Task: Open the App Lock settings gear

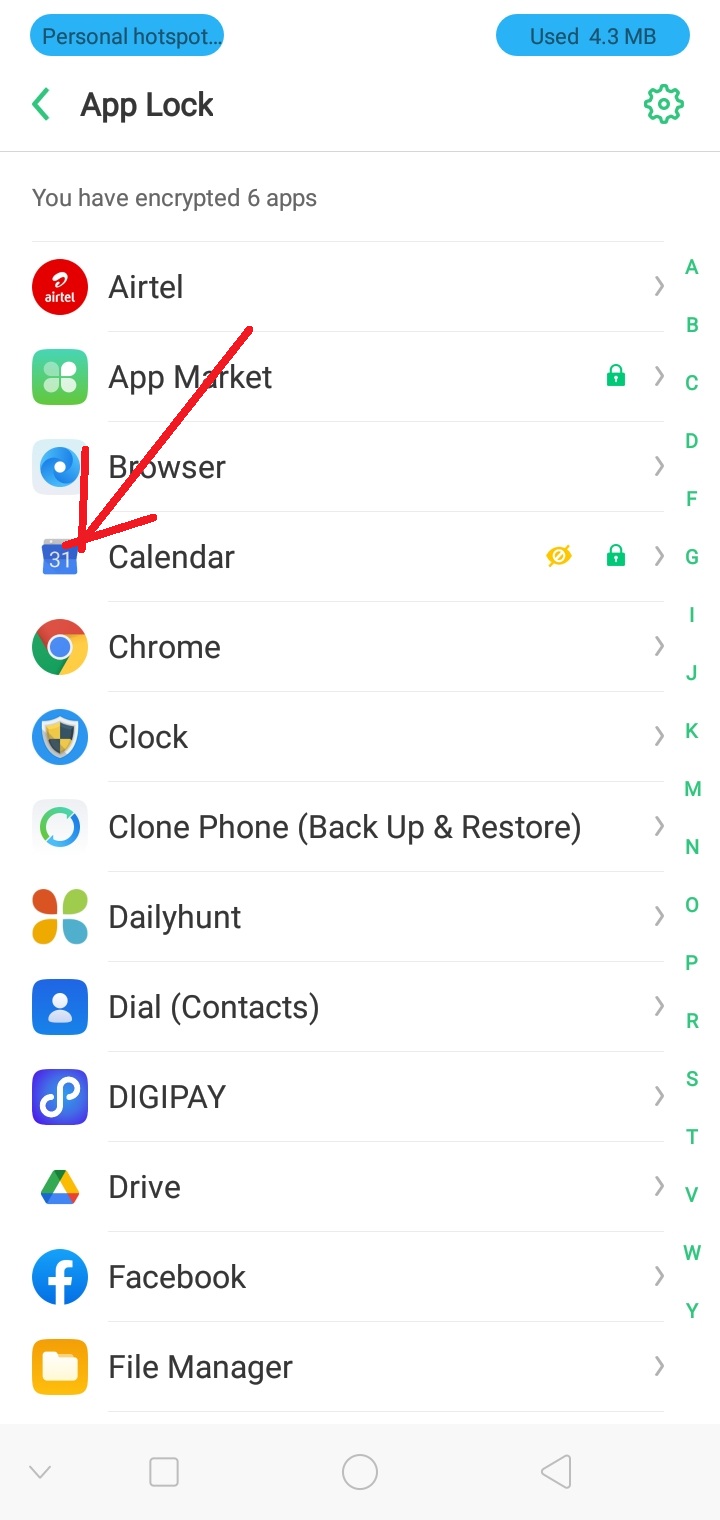Action: tap(662, 103)
